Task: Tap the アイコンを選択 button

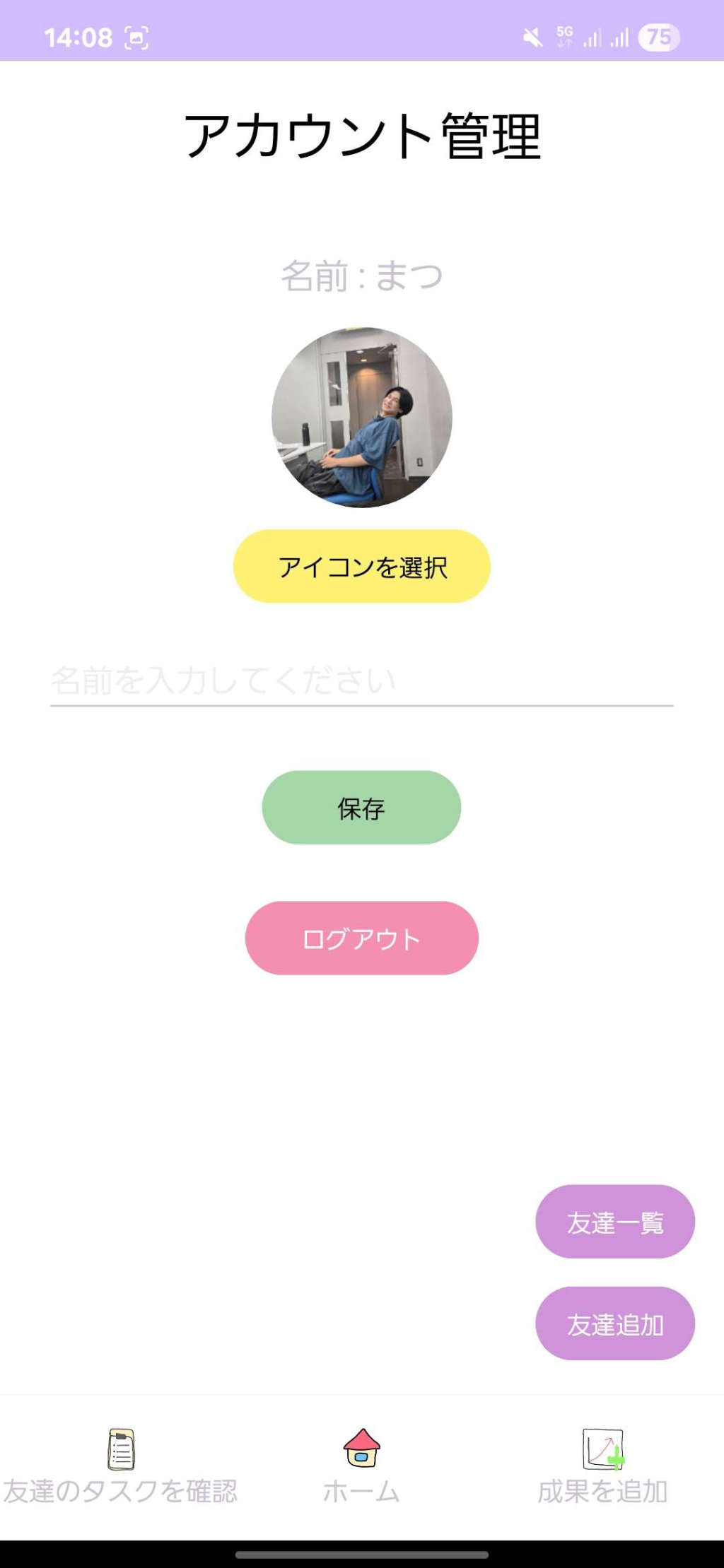Action: pyautogui.click(x=361, y=566)
